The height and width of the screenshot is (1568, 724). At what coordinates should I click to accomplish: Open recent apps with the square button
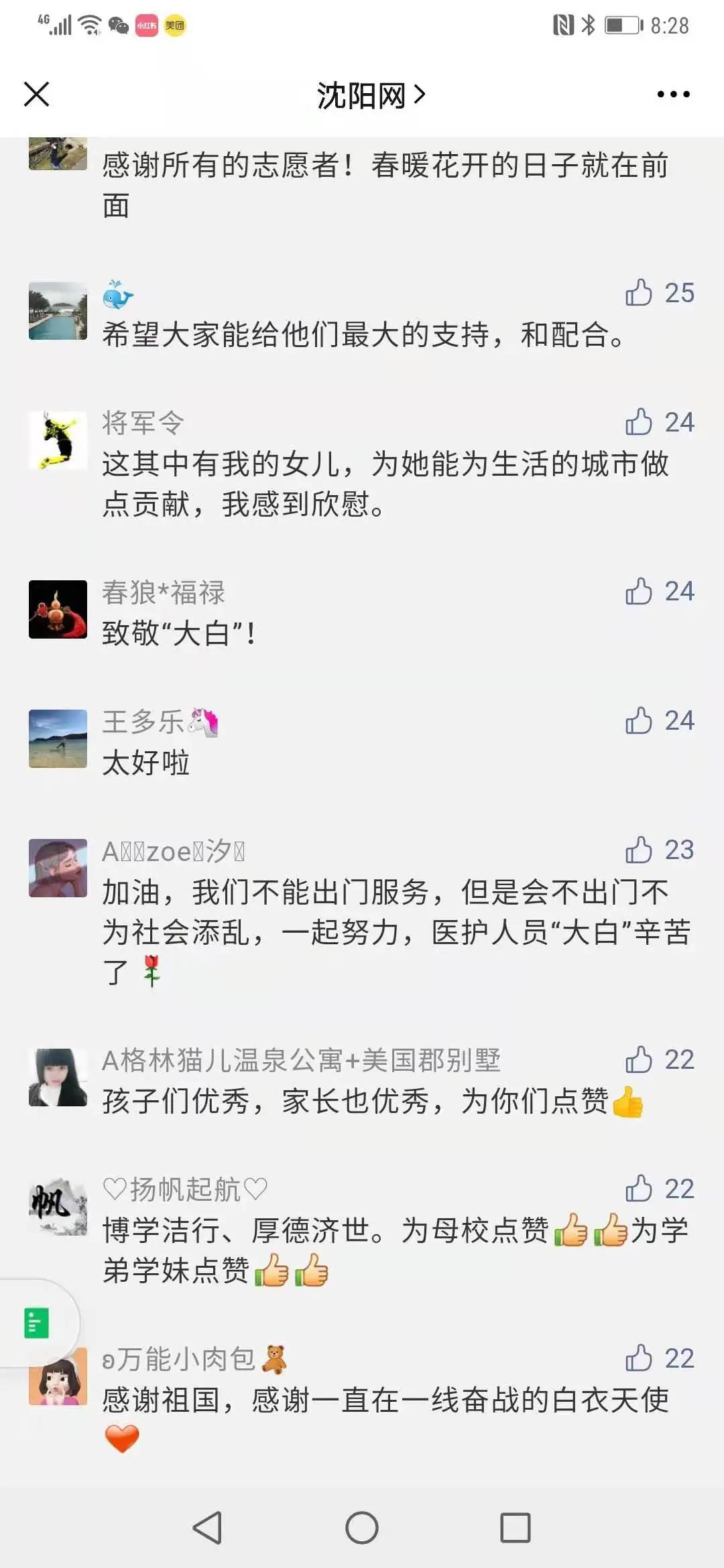tap(516, 1528)
